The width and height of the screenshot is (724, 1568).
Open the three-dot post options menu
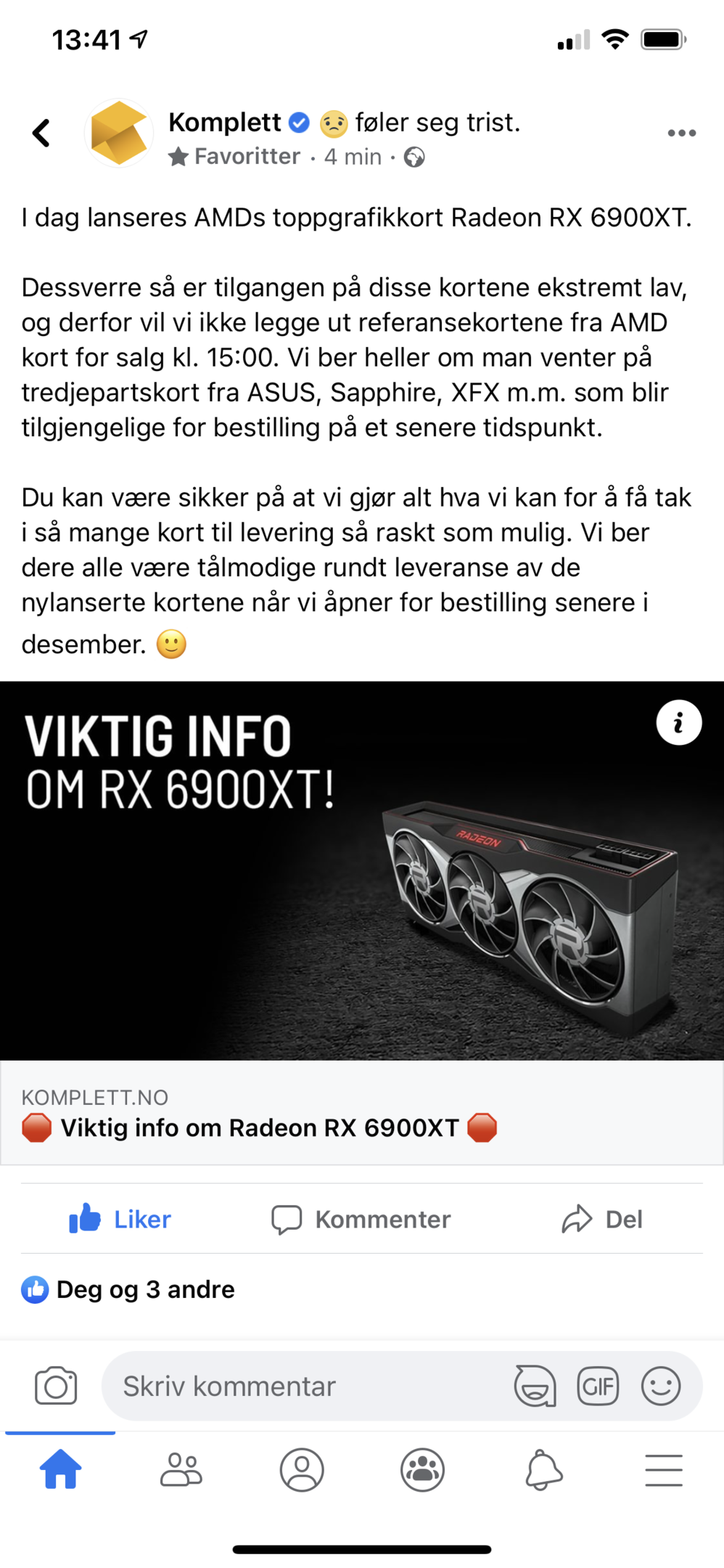point(682,133)
